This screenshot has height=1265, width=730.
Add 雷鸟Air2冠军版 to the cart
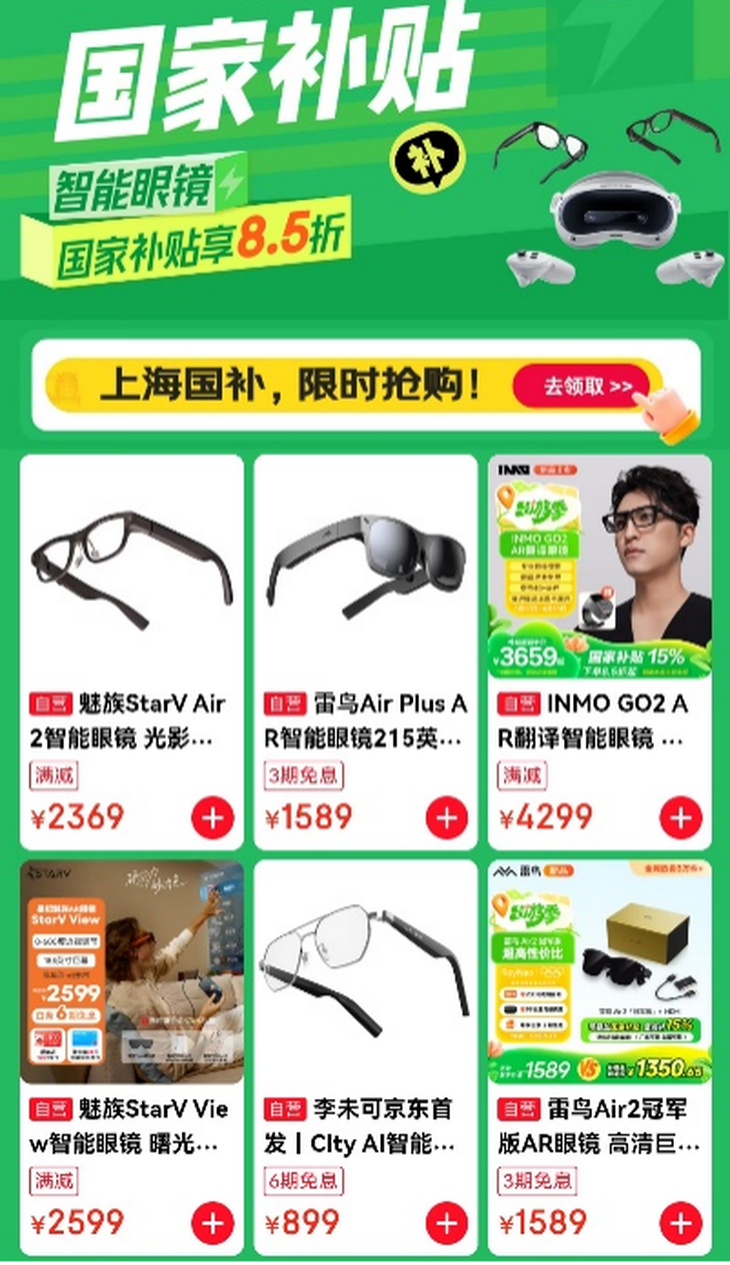680,1222
